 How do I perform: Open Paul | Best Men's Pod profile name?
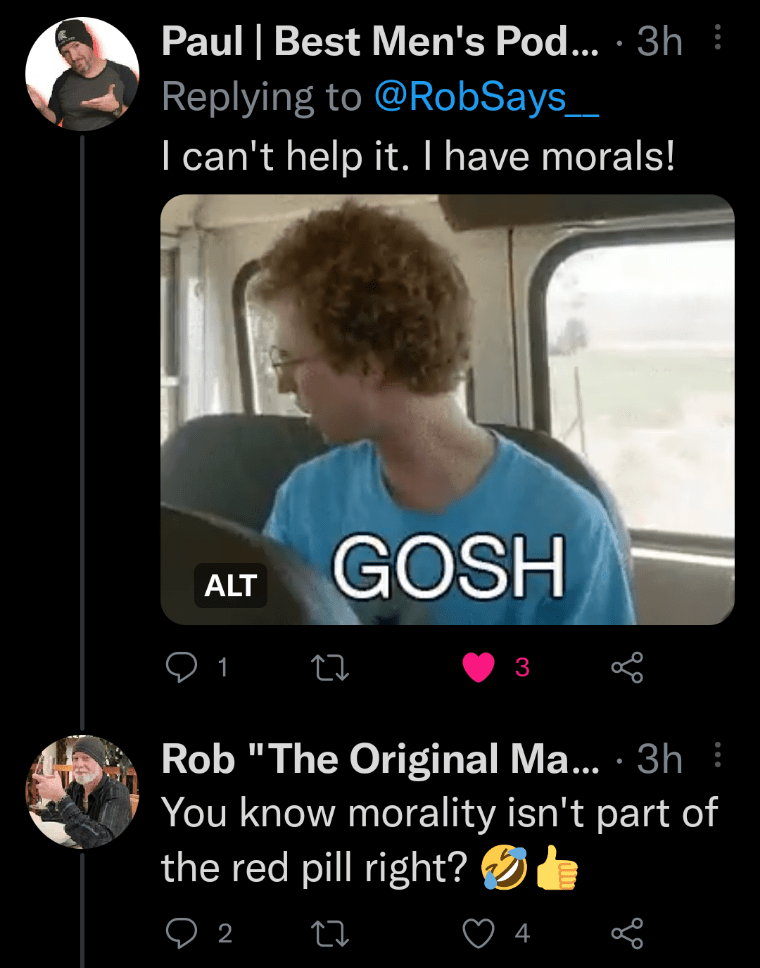[x=382, y=41]
